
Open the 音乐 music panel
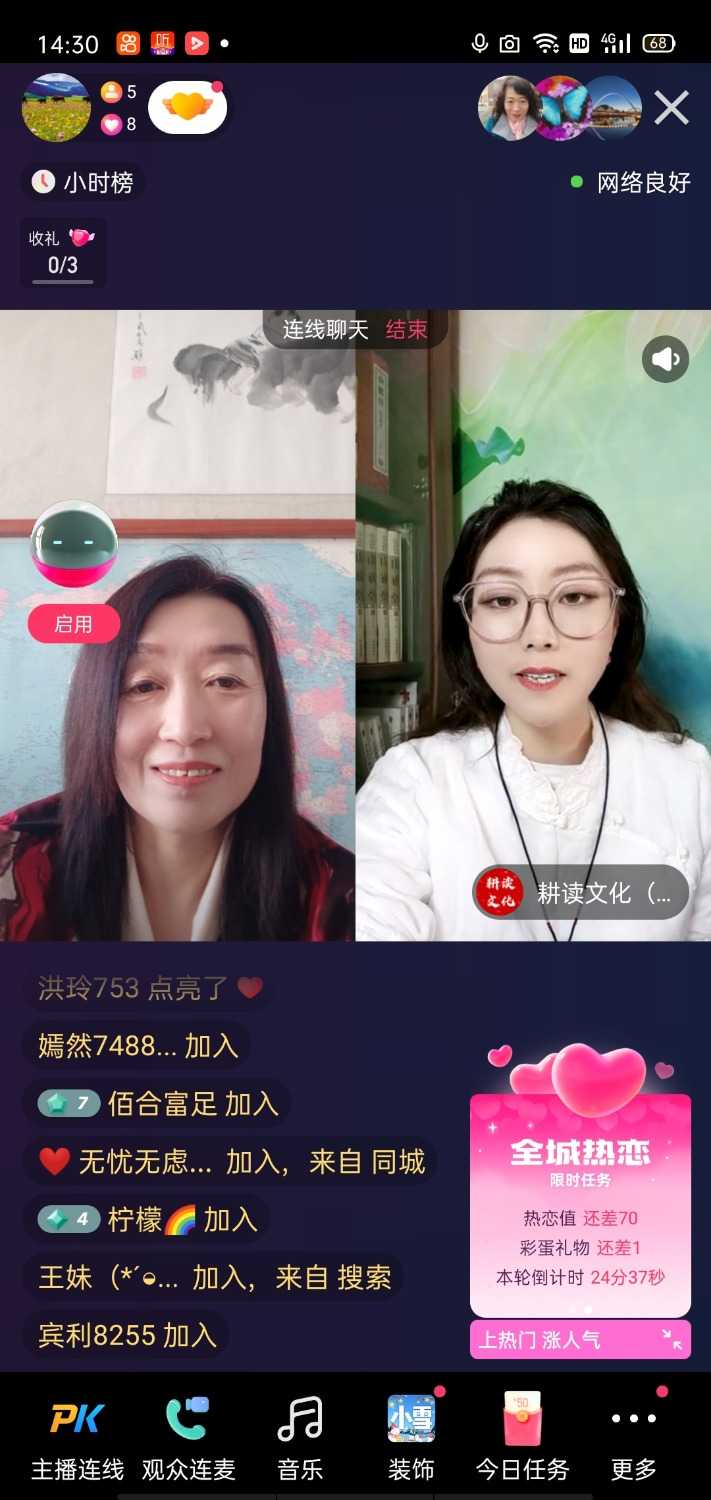click(x=299, y=1438)
